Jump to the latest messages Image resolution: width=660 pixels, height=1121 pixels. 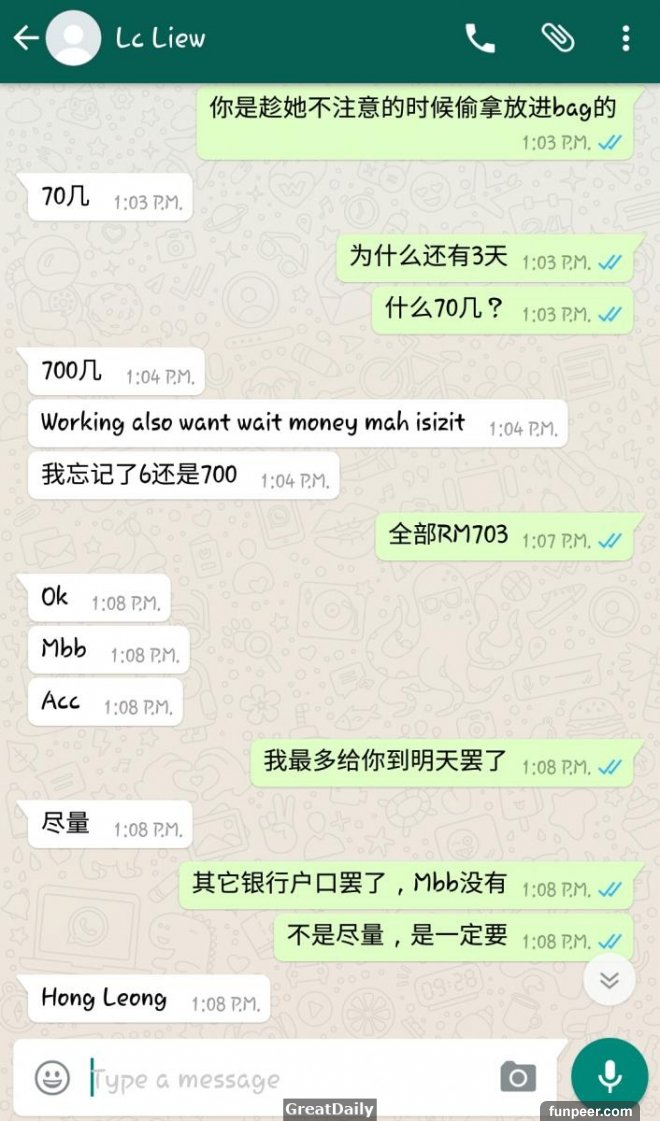[609, 980]
